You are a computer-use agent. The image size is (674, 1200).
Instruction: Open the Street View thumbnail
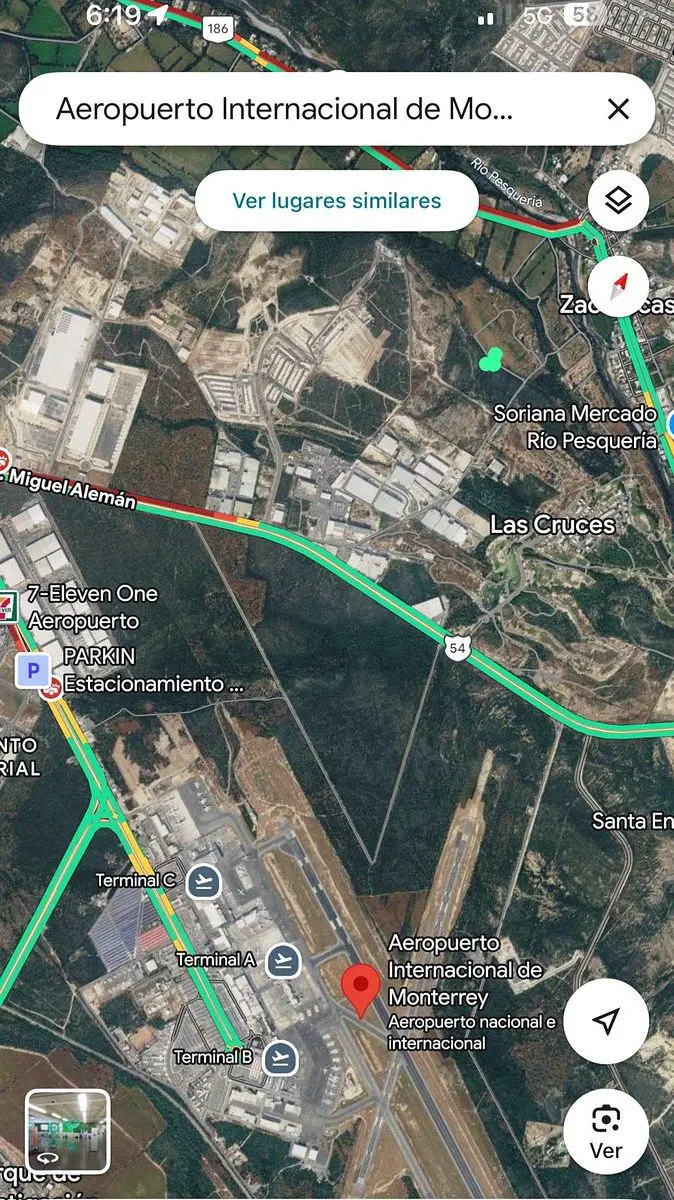67,1131
